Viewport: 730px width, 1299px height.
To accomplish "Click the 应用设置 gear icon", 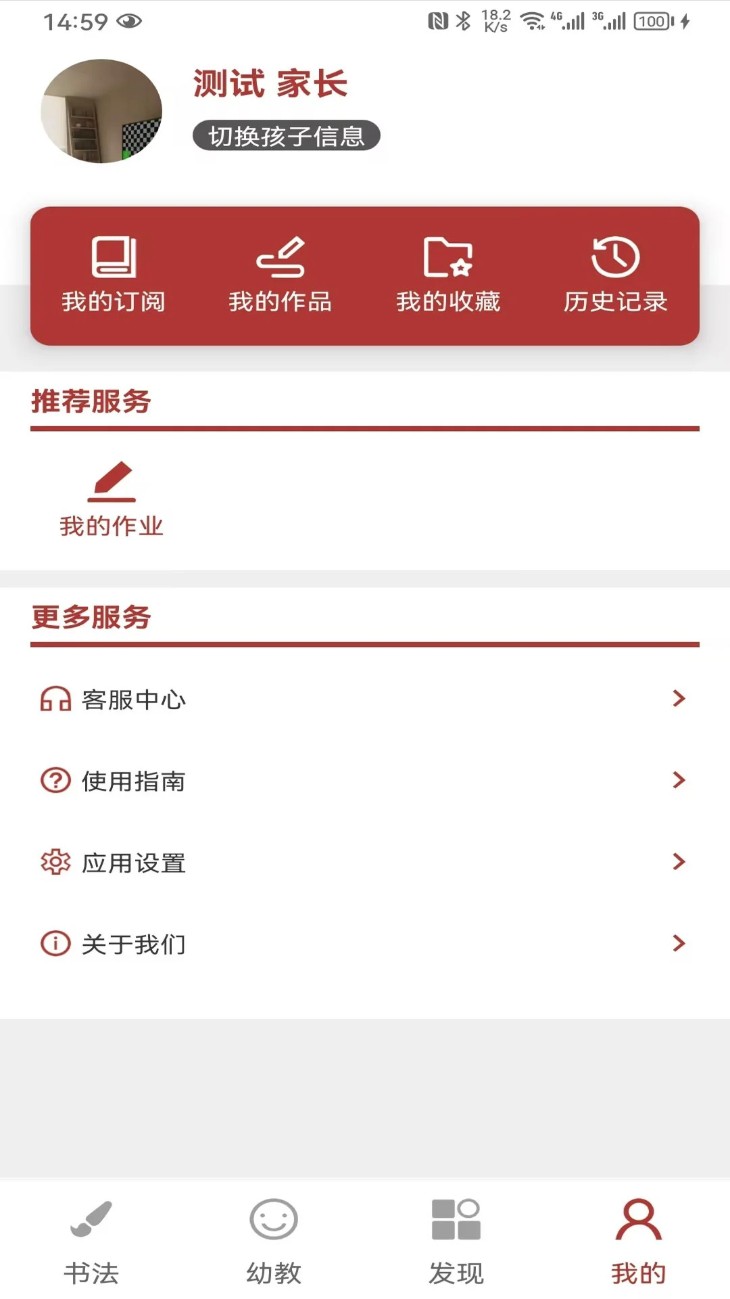I will [55, 862].
